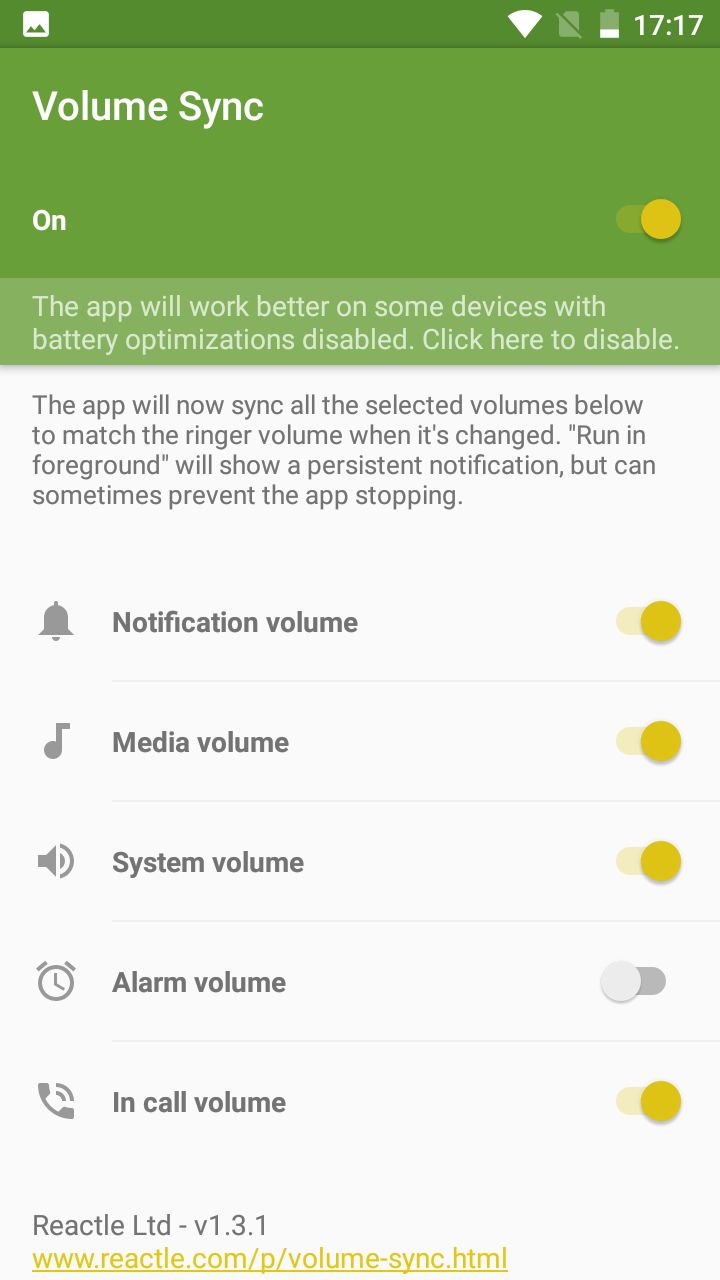Tap the battery optimizations banner to disable
Screen dimensions: 720x1280
click(356, 322)
